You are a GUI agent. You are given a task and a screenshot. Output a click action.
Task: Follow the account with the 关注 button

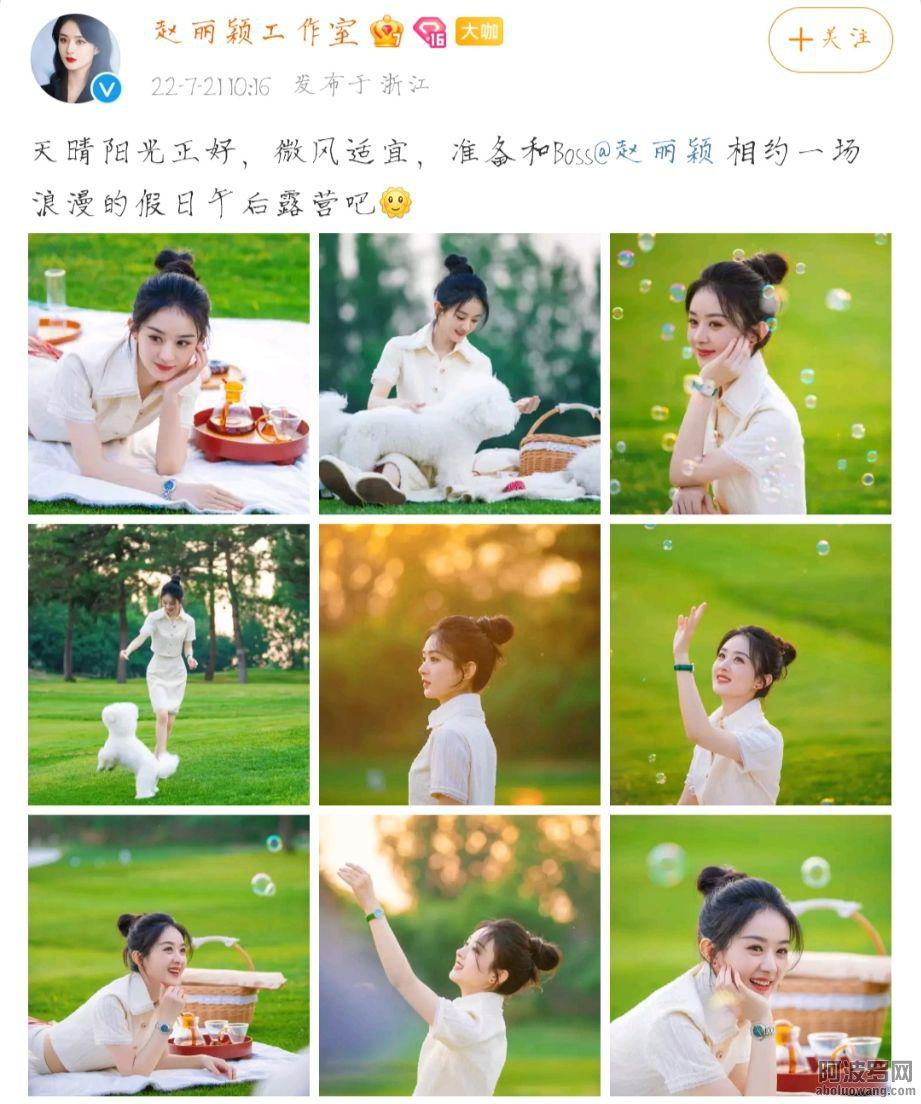(x=829, y=40)
